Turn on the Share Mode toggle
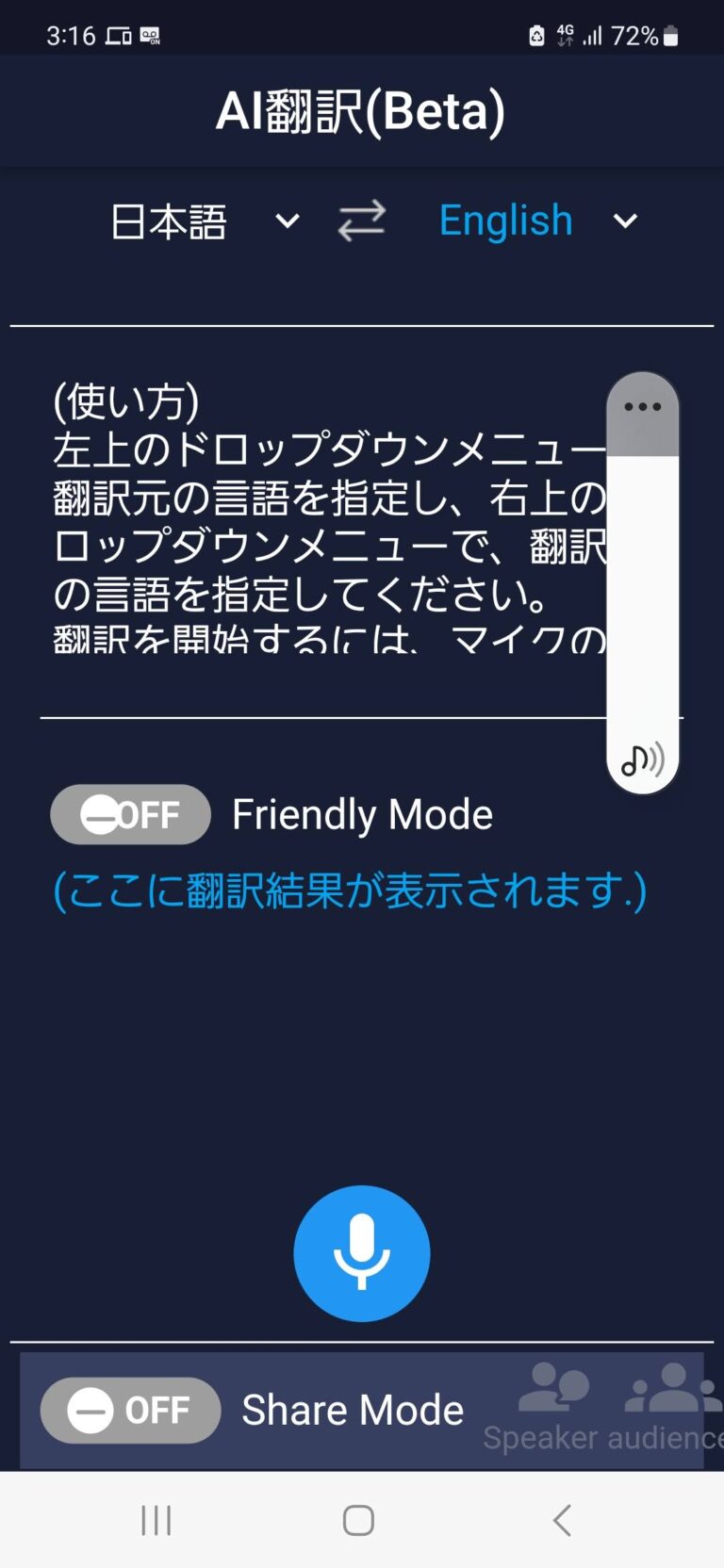This screenshot has width=724, height=1568. 129,1410
